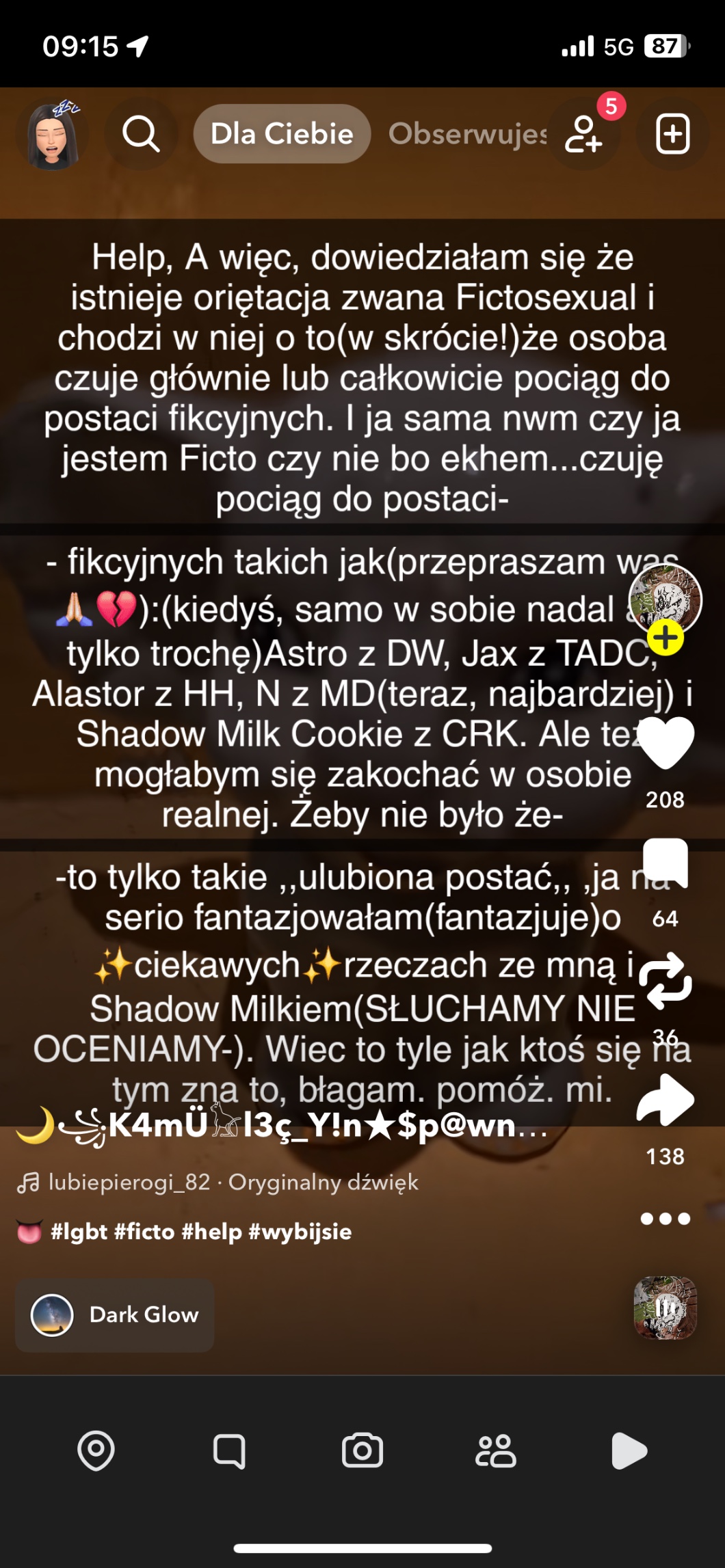Open the Map tab

click(x=96, y=1450)
